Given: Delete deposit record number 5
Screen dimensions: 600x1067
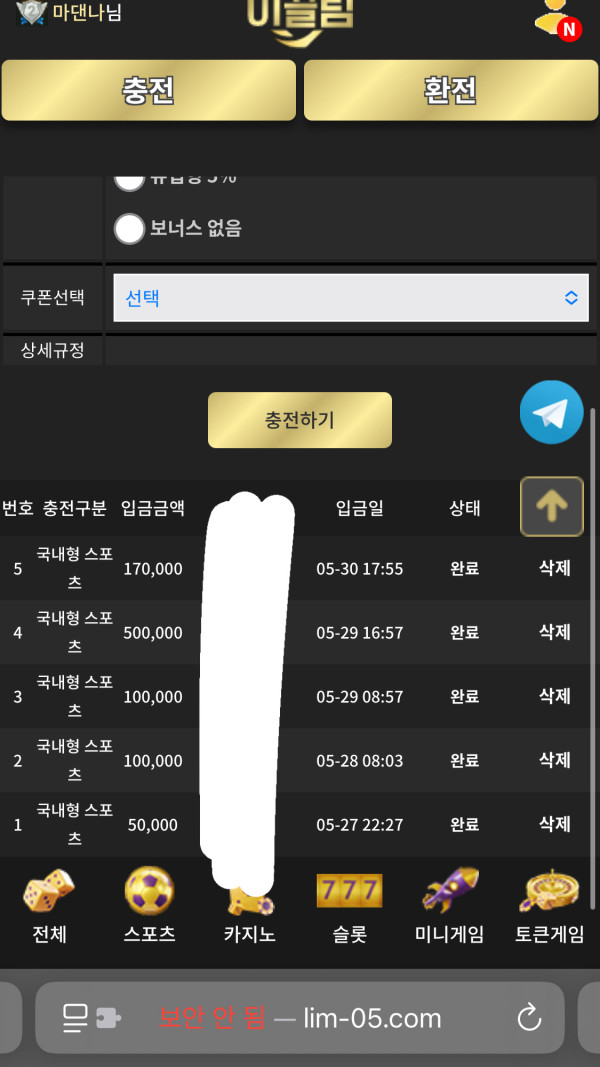Looking at the screenshot, I should coord(554,568).
